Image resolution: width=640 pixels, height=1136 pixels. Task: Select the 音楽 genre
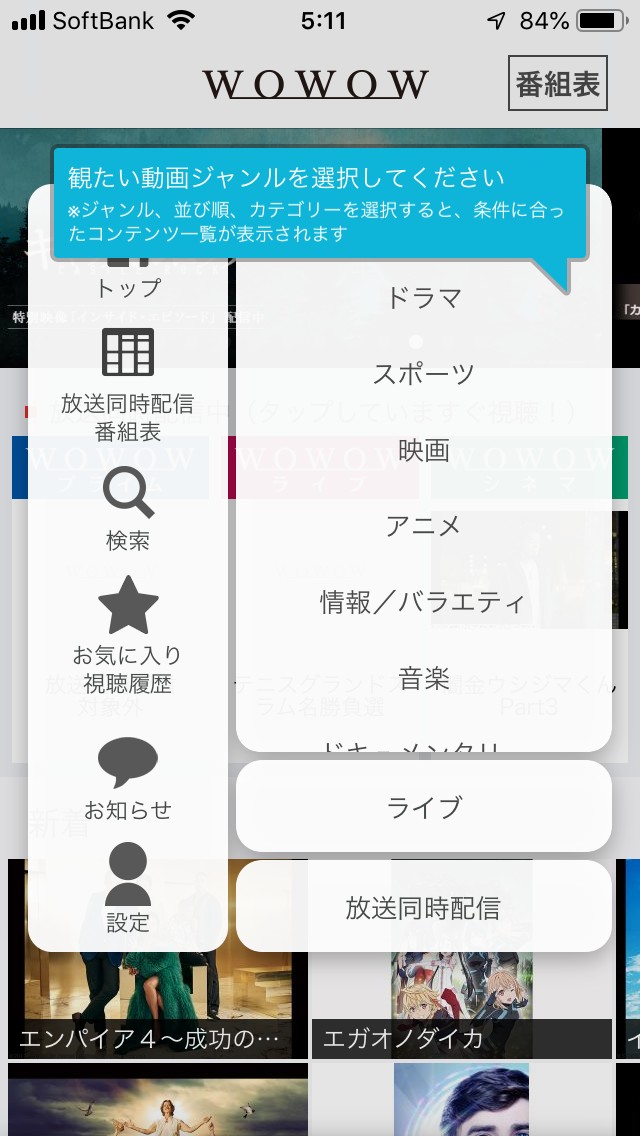[423, 678]
